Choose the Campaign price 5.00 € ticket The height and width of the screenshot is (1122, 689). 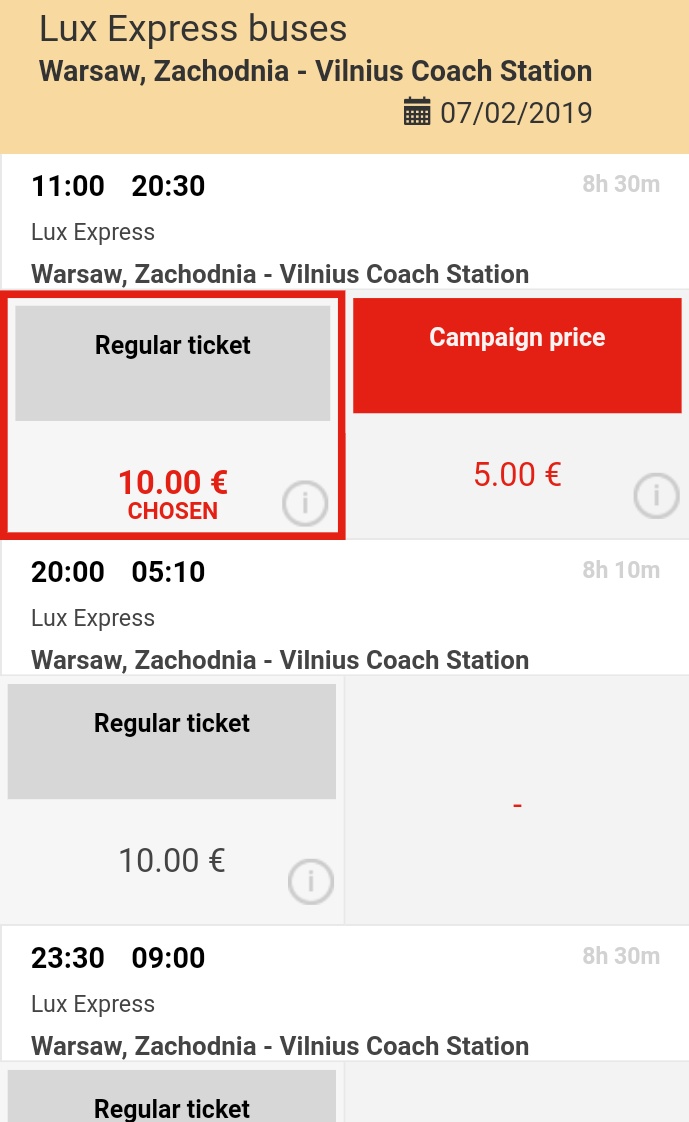pos(517,414)
